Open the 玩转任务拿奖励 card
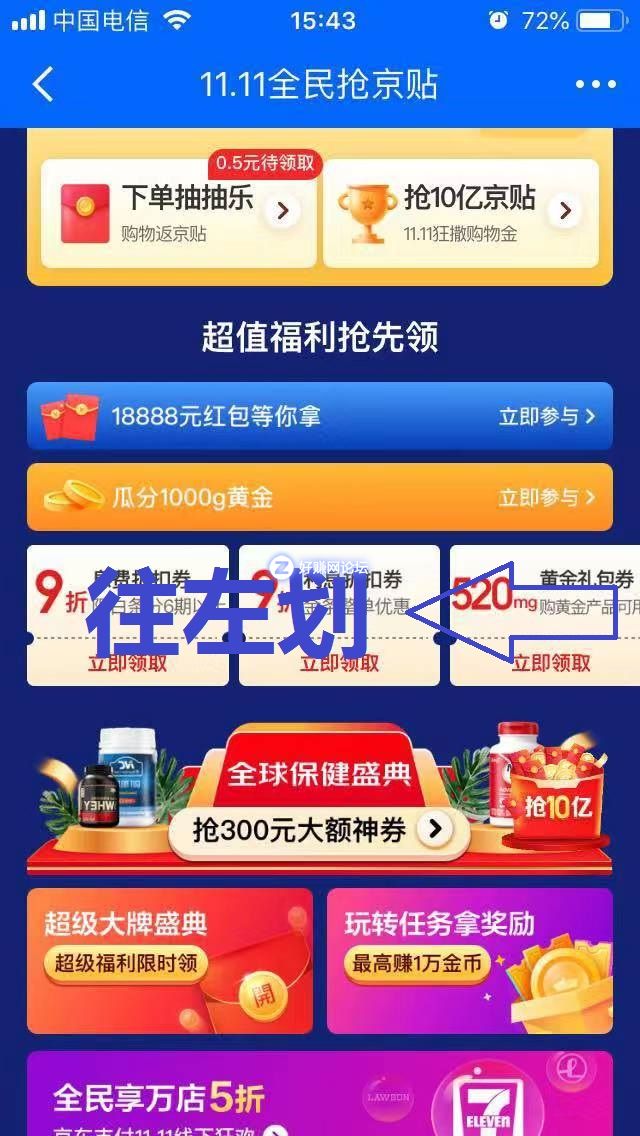This screenshot has height=1136, width=640. (468, 960)
